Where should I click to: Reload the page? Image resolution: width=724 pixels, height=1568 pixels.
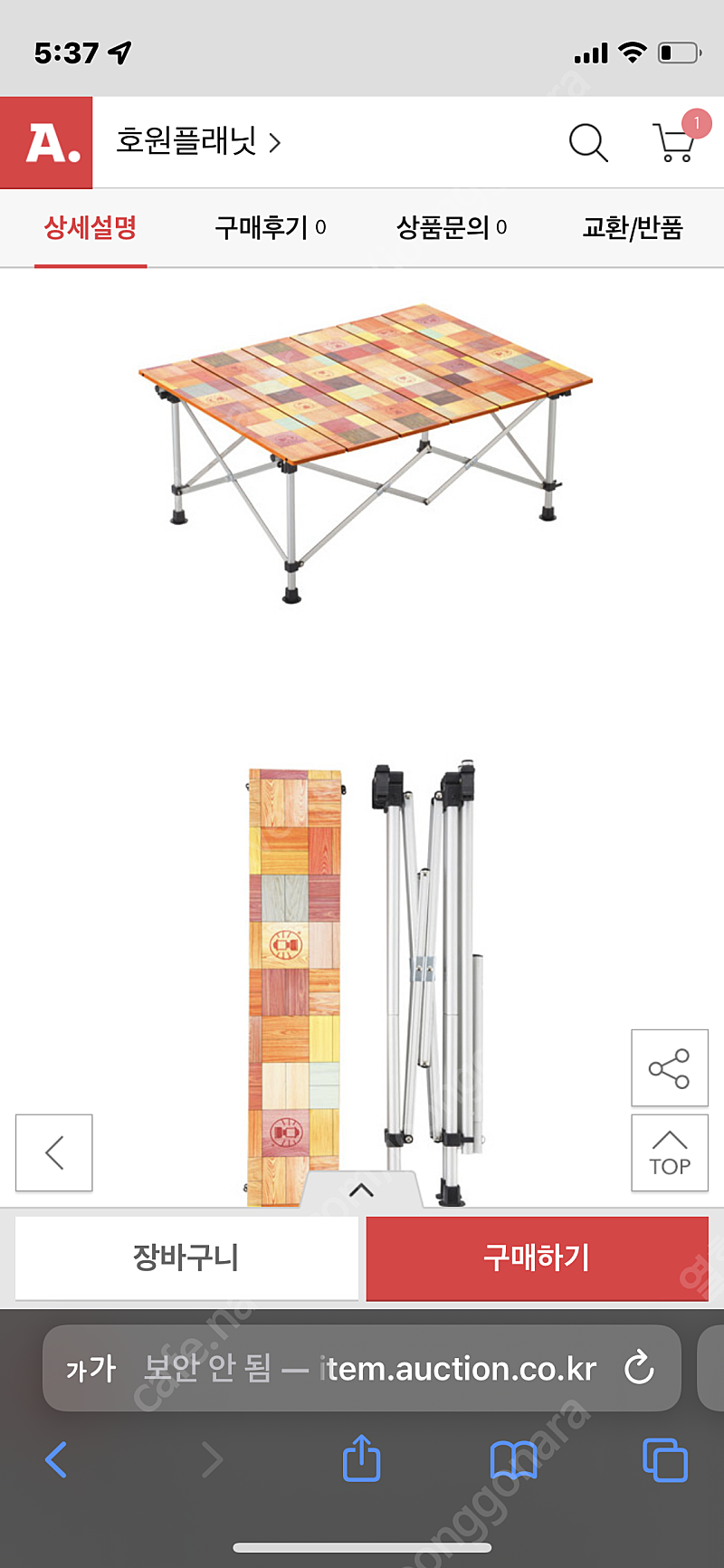pos(639,1368)
